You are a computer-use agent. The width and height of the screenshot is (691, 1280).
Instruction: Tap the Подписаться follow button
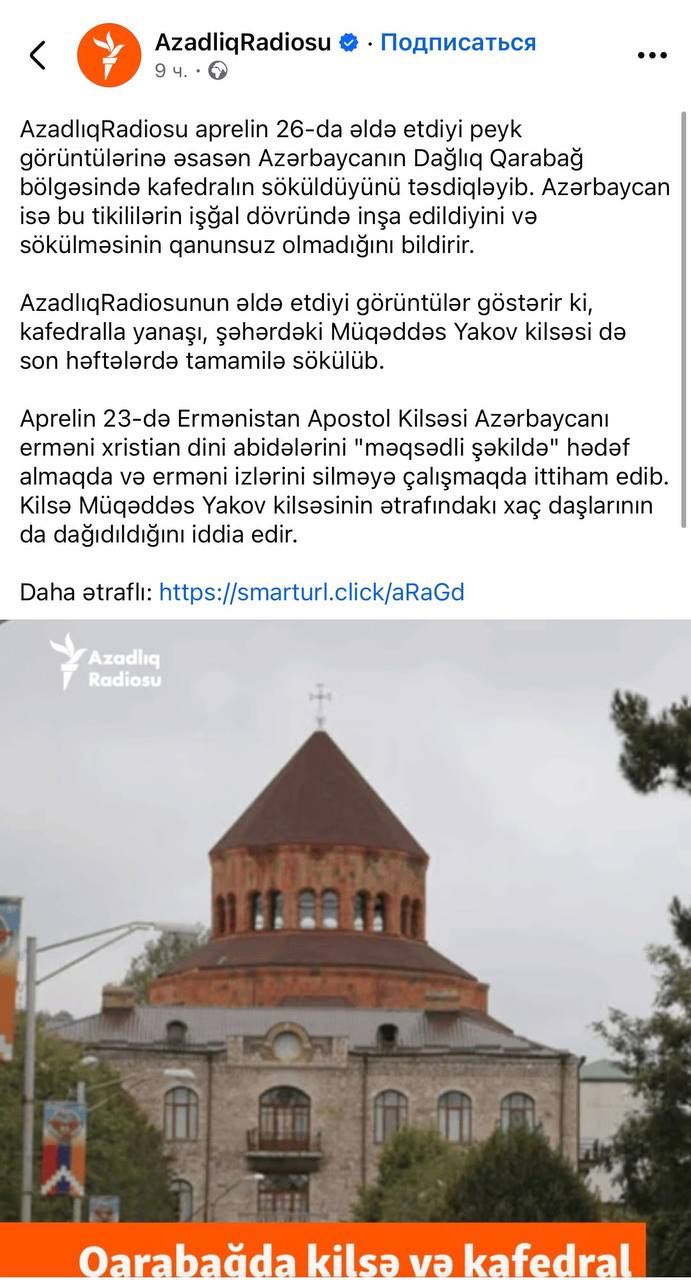(x=458, y=42)
